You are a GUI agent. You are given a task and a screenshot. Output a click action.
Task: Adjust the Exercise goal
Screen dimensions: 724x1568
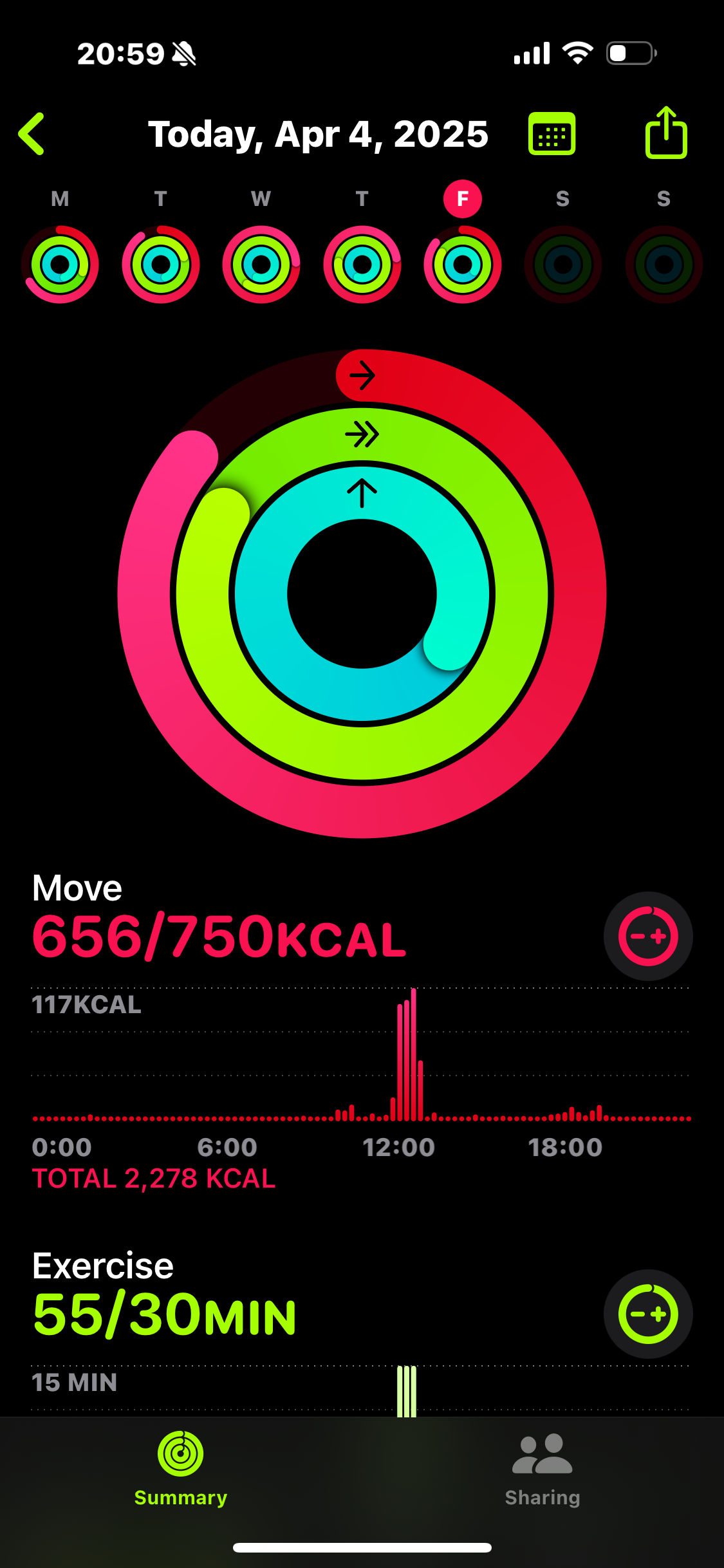tap(648, 1314)
